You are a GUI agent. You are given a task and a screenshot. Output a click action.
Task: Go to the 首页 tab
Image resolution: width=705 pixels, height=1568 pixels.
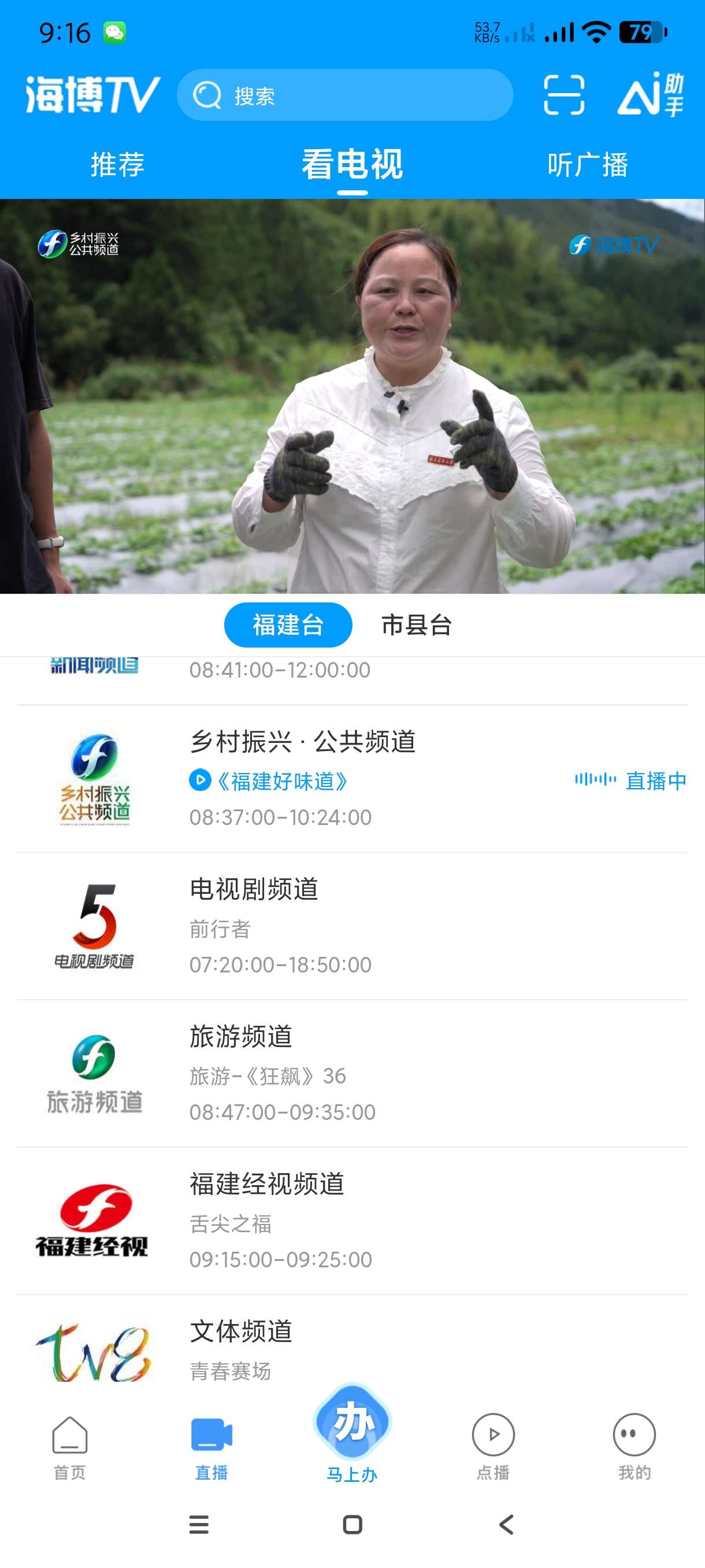click(x=70, y=1445)
